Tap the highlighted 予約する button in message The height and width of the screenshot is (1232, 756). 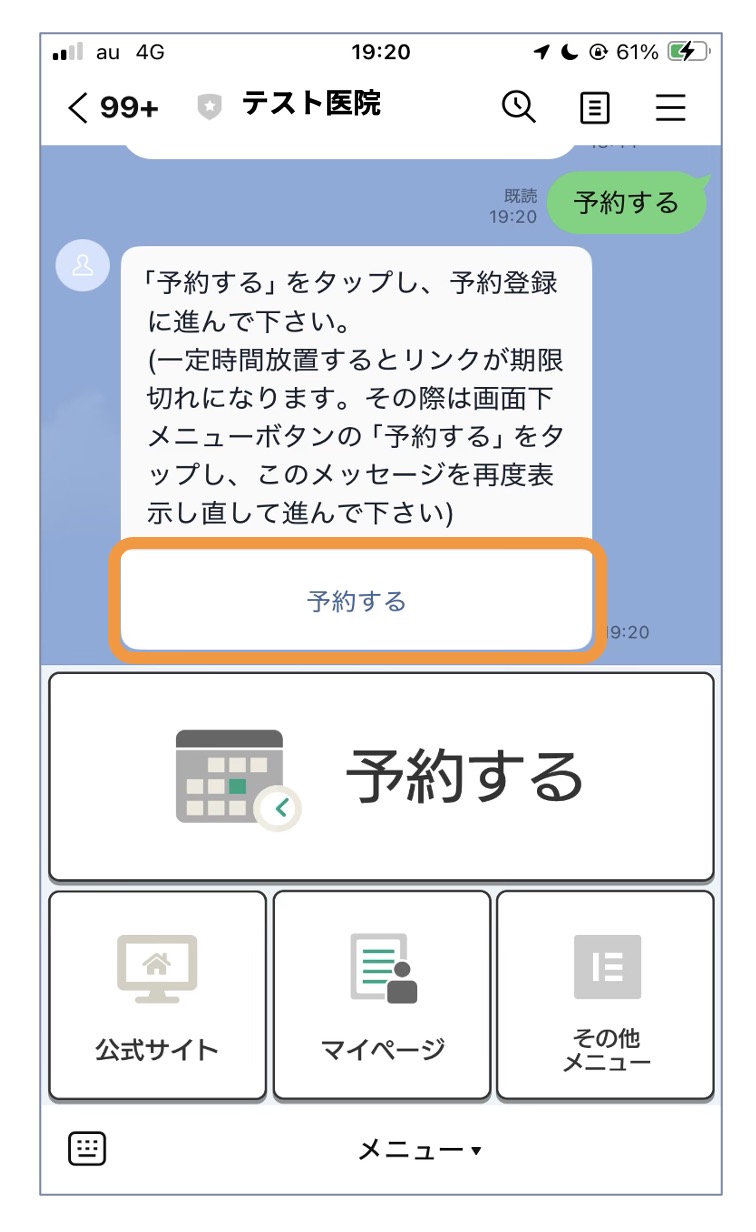tap(357, 601)
